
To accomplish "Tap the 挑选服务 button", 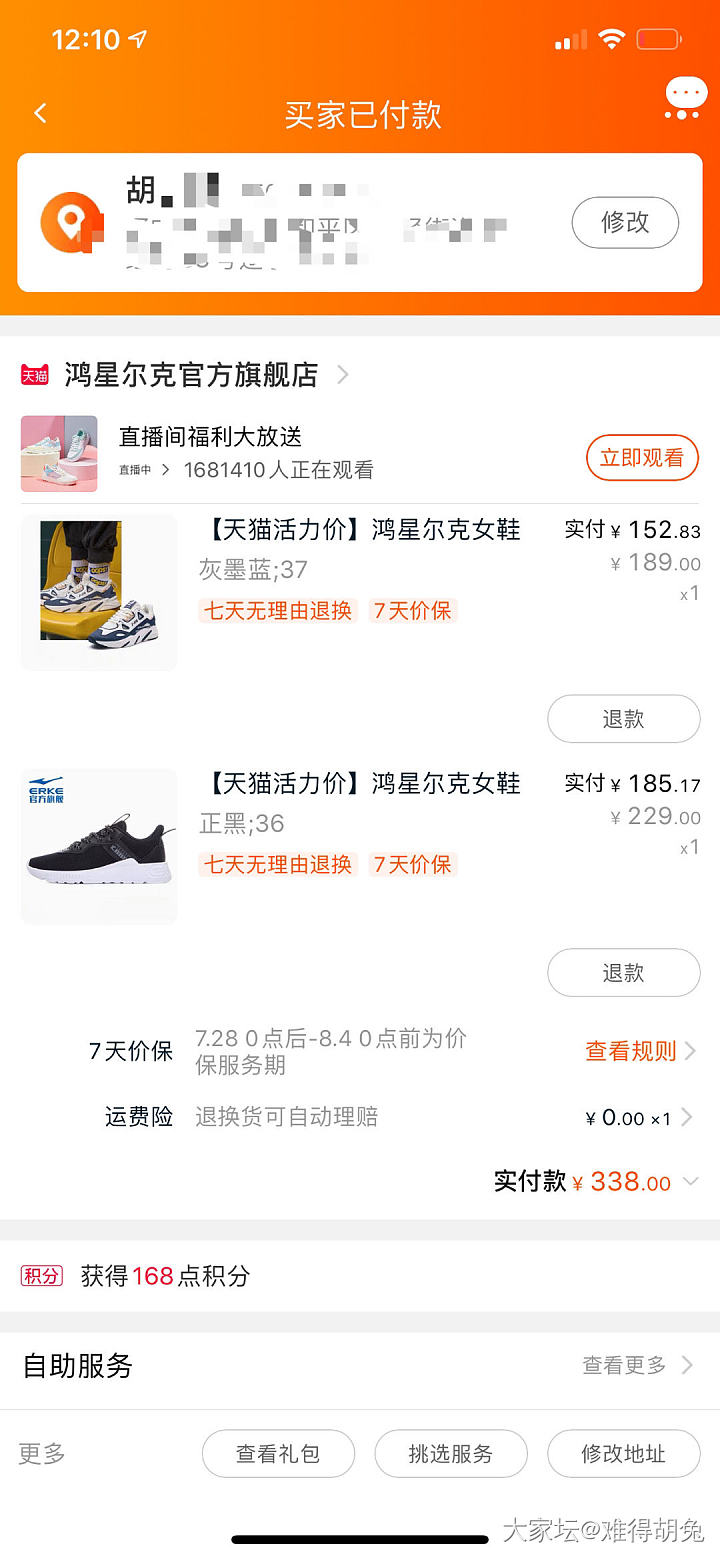I will 450,1454.
